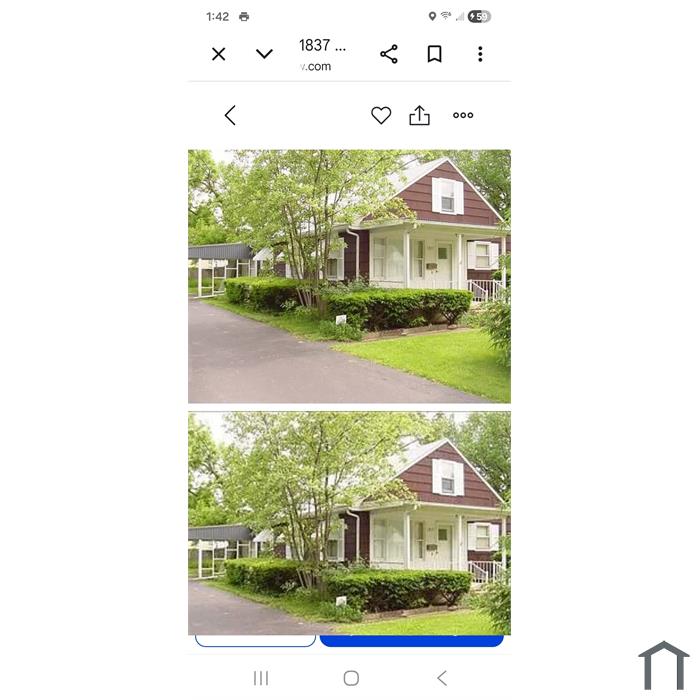
Task: Open the first house photo
Action: coord(349,276)
